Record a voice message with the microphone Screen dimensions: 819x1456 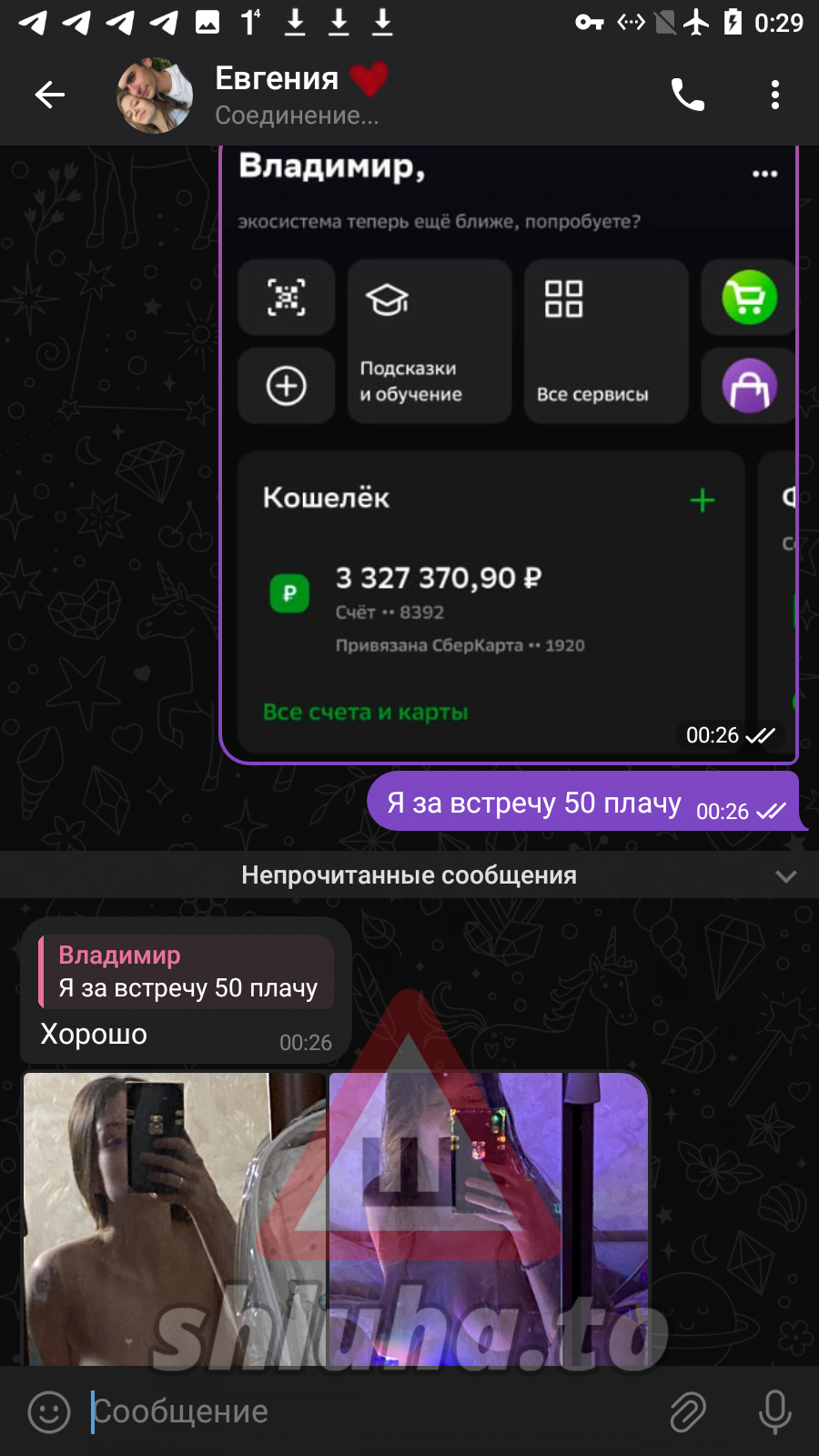(x=774, y=1411)
